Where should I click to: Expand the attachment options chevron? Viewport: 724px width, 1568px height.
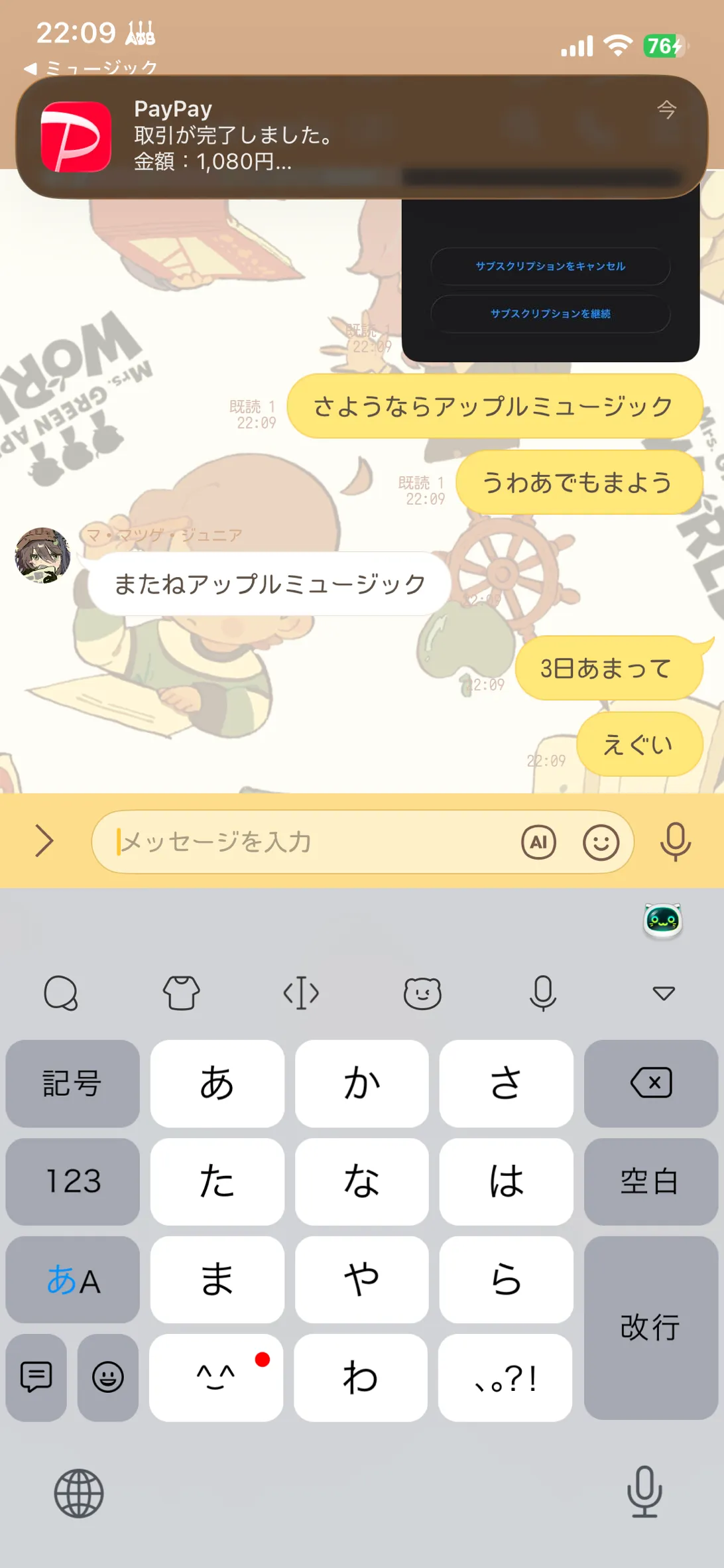[x=44, y=841]
